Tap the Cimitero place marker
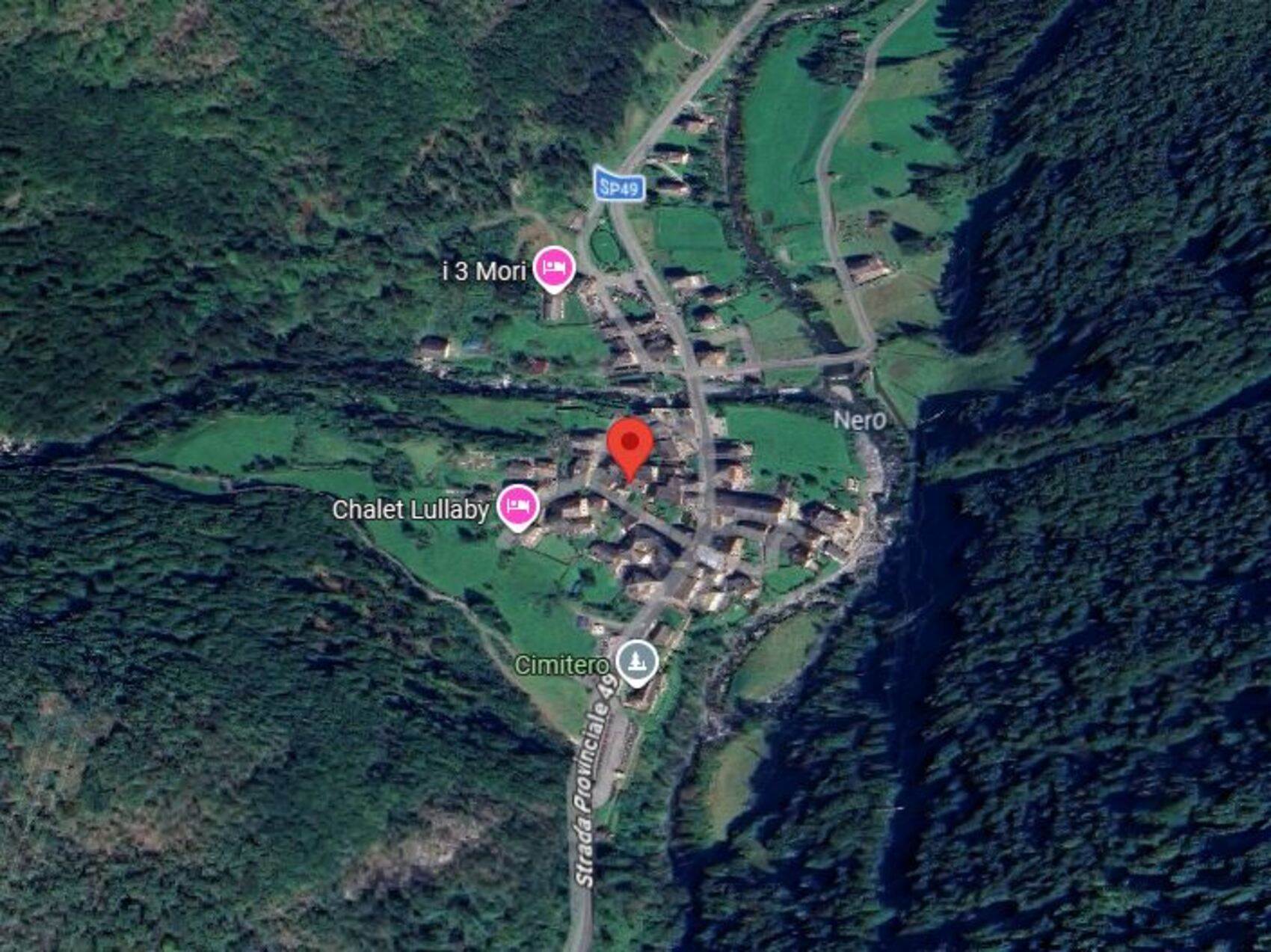Screen dimensions: 1271x952 (x=636, y=661)
